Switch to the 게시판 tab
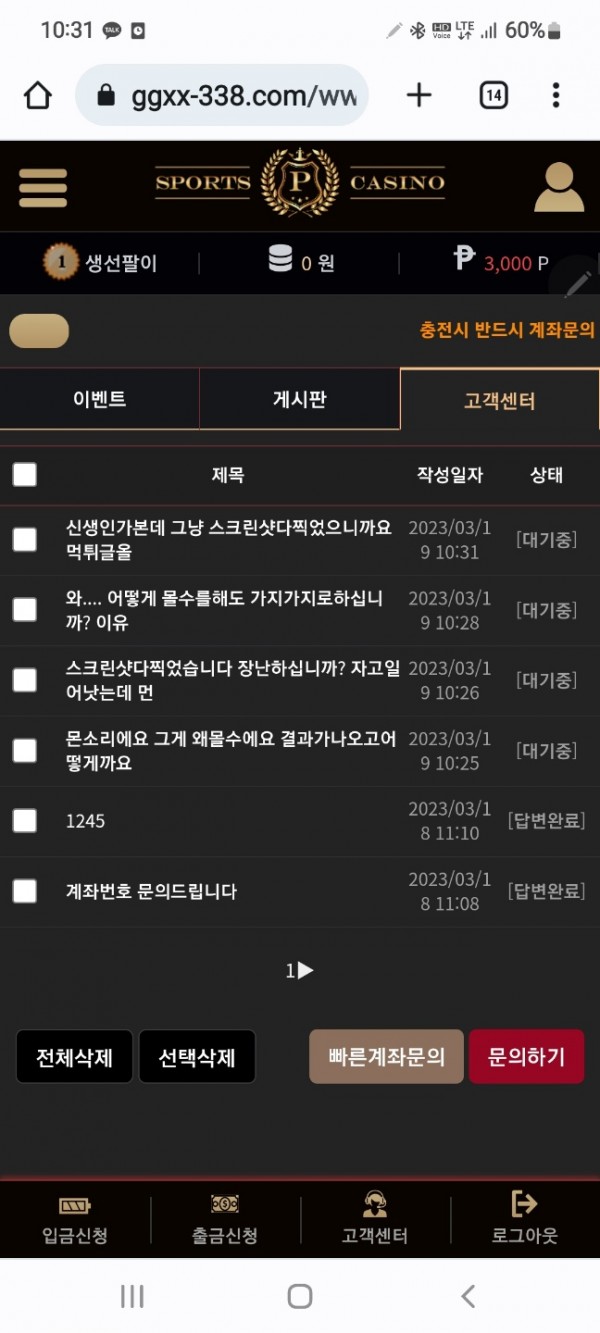 [x=299, y=400]
